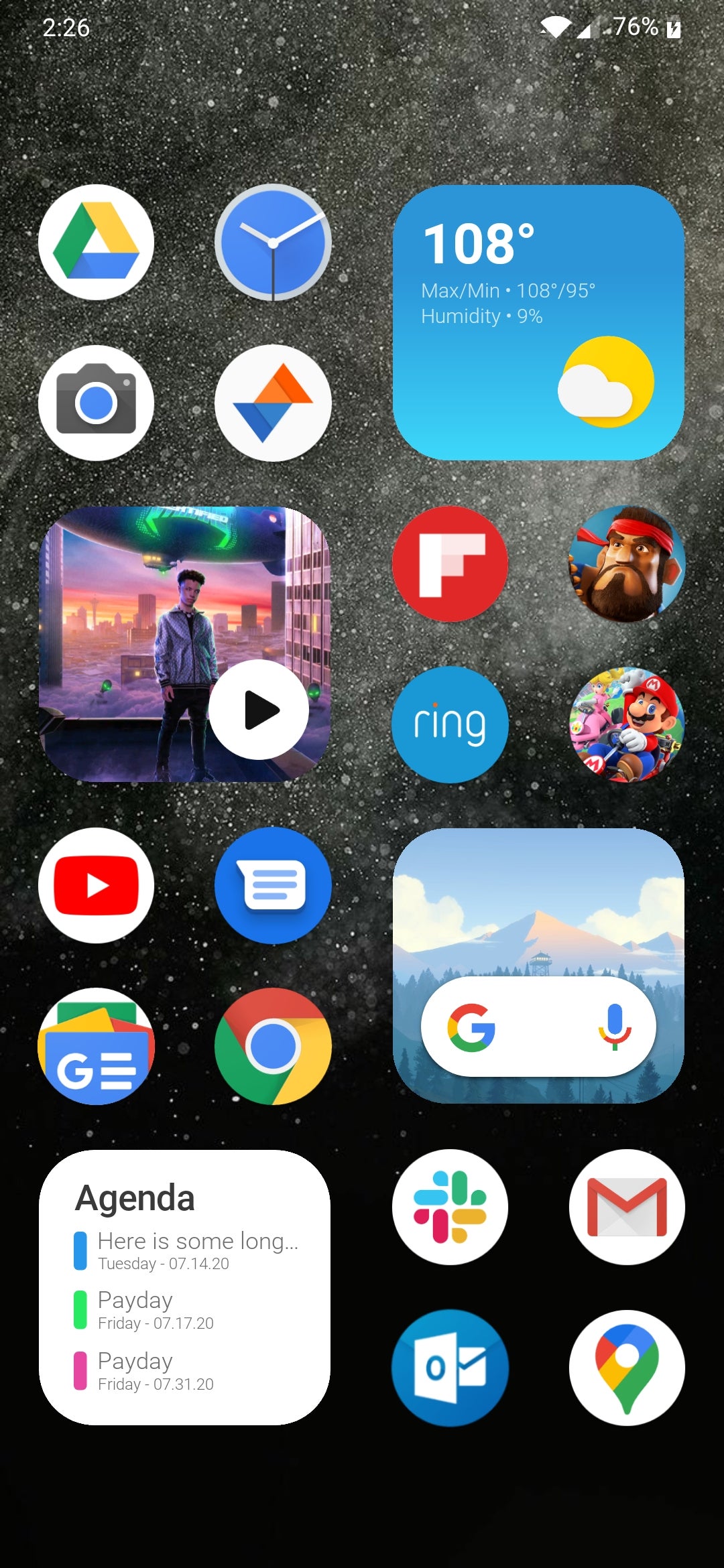Image resolution: width=724 pixels, height=1568 pixels.
Task: Open the Messages app
Action: pos(273,885)
